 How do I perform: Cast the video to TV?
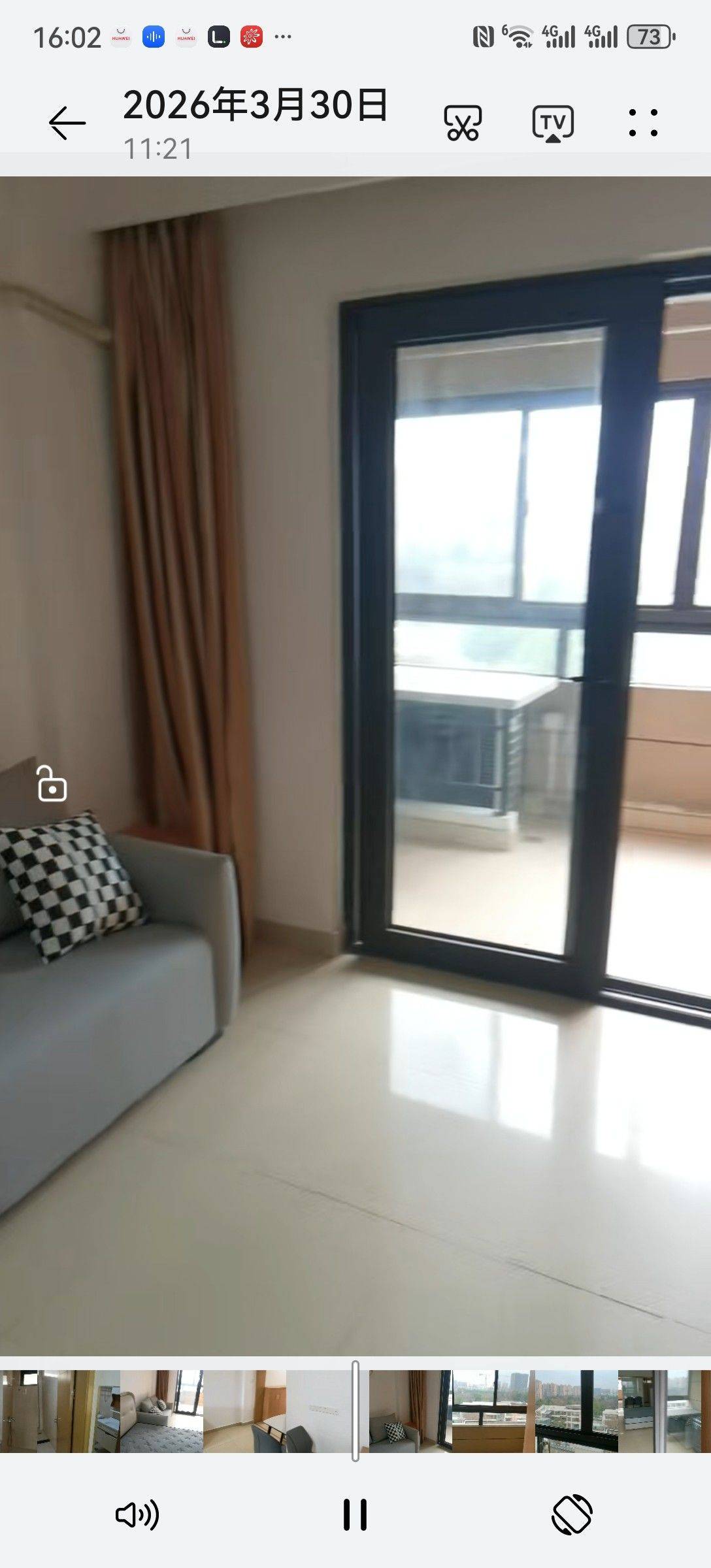553,123
